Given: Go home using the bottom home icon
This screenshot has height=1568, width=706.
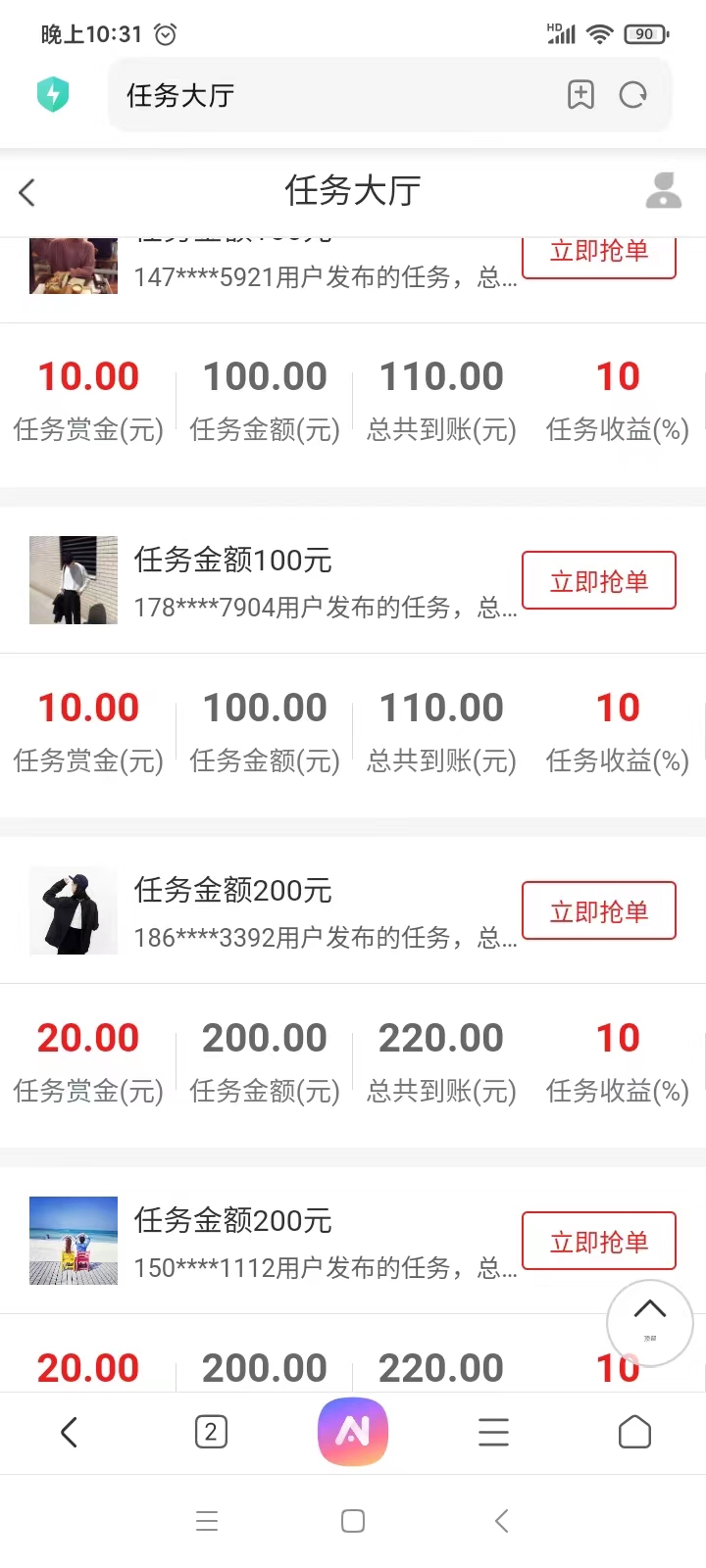Looking at the screenshot, I should point(634,1432).
